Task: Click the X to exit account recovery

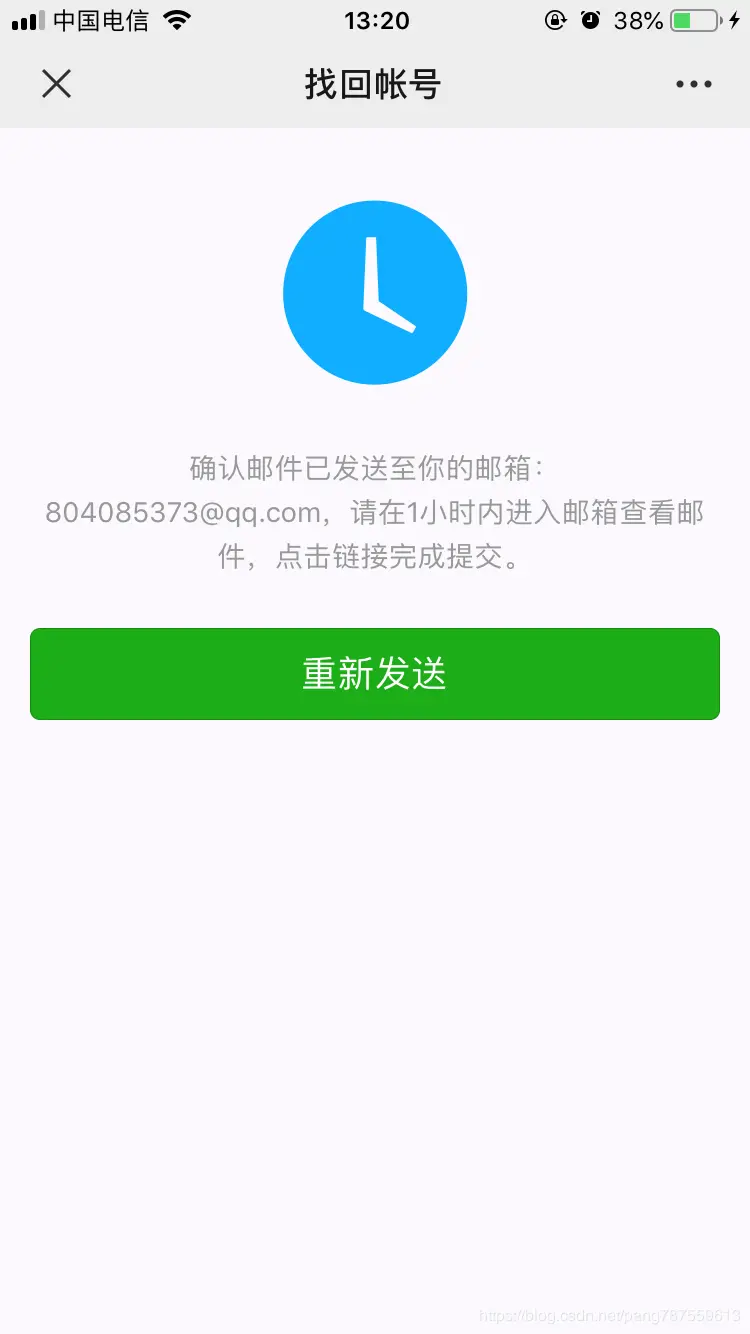Action: pos(56,84)
